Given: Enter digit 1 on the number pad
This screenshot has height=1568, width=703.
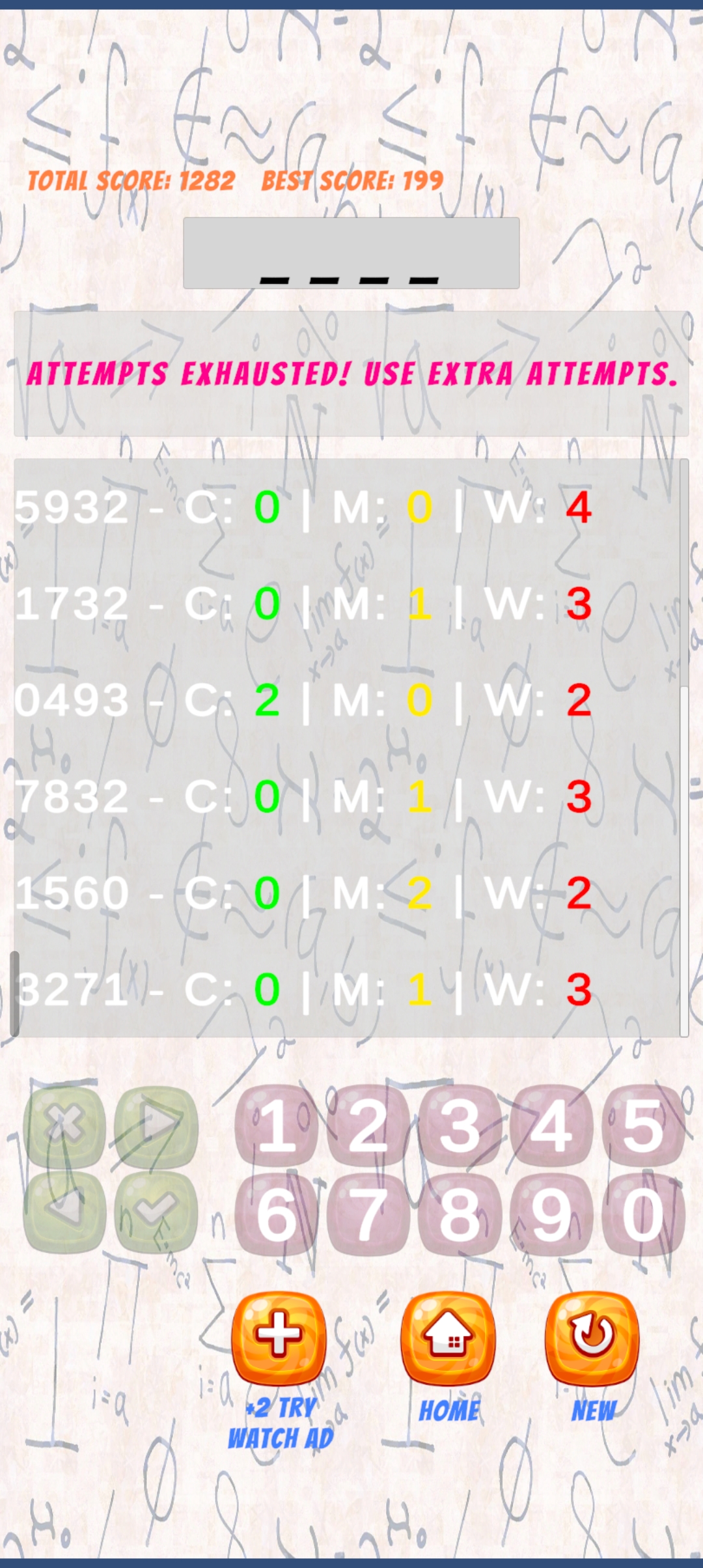Looking at the screenshot, I should 277,1126.
